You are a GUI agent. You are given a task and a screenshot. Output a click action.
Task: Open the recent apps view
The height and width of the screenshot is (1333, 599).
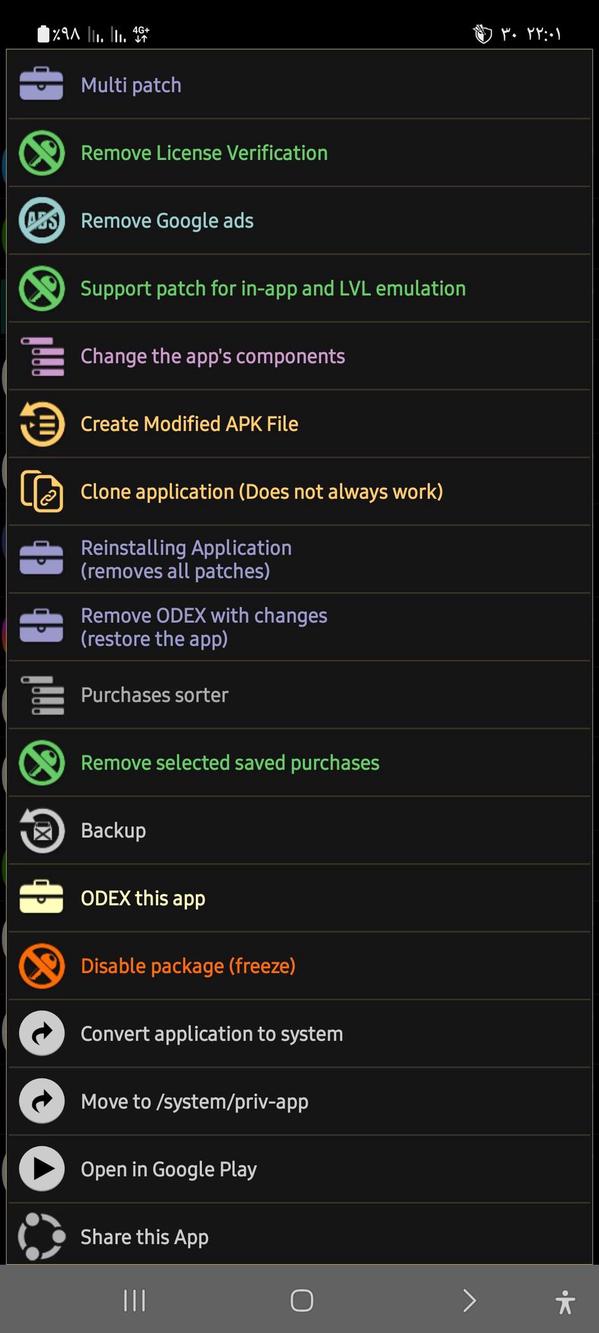click(134, 1300)
